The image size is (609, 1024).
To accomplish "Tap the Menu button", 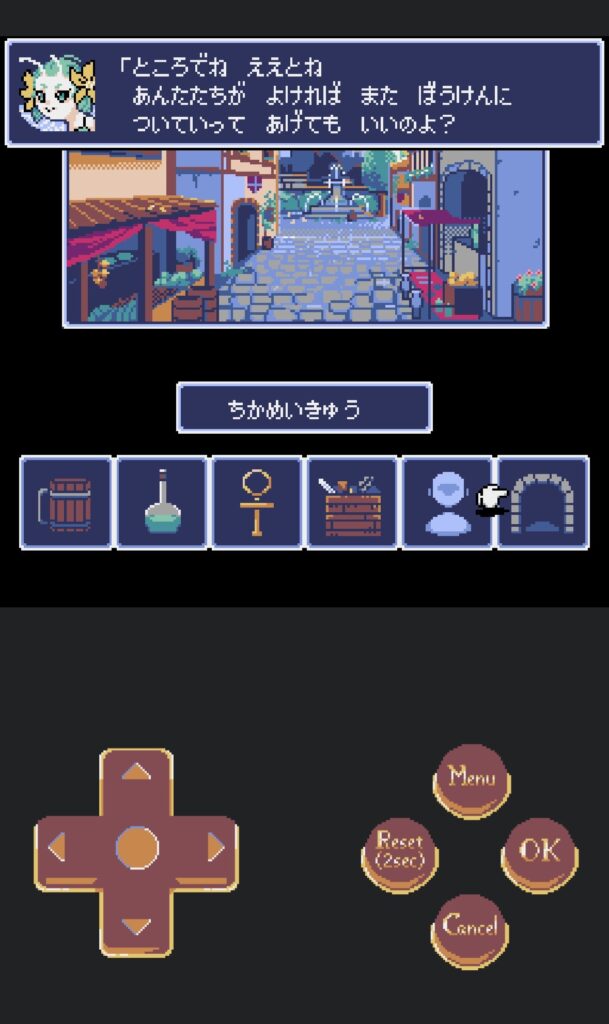I will pos(472,777).
